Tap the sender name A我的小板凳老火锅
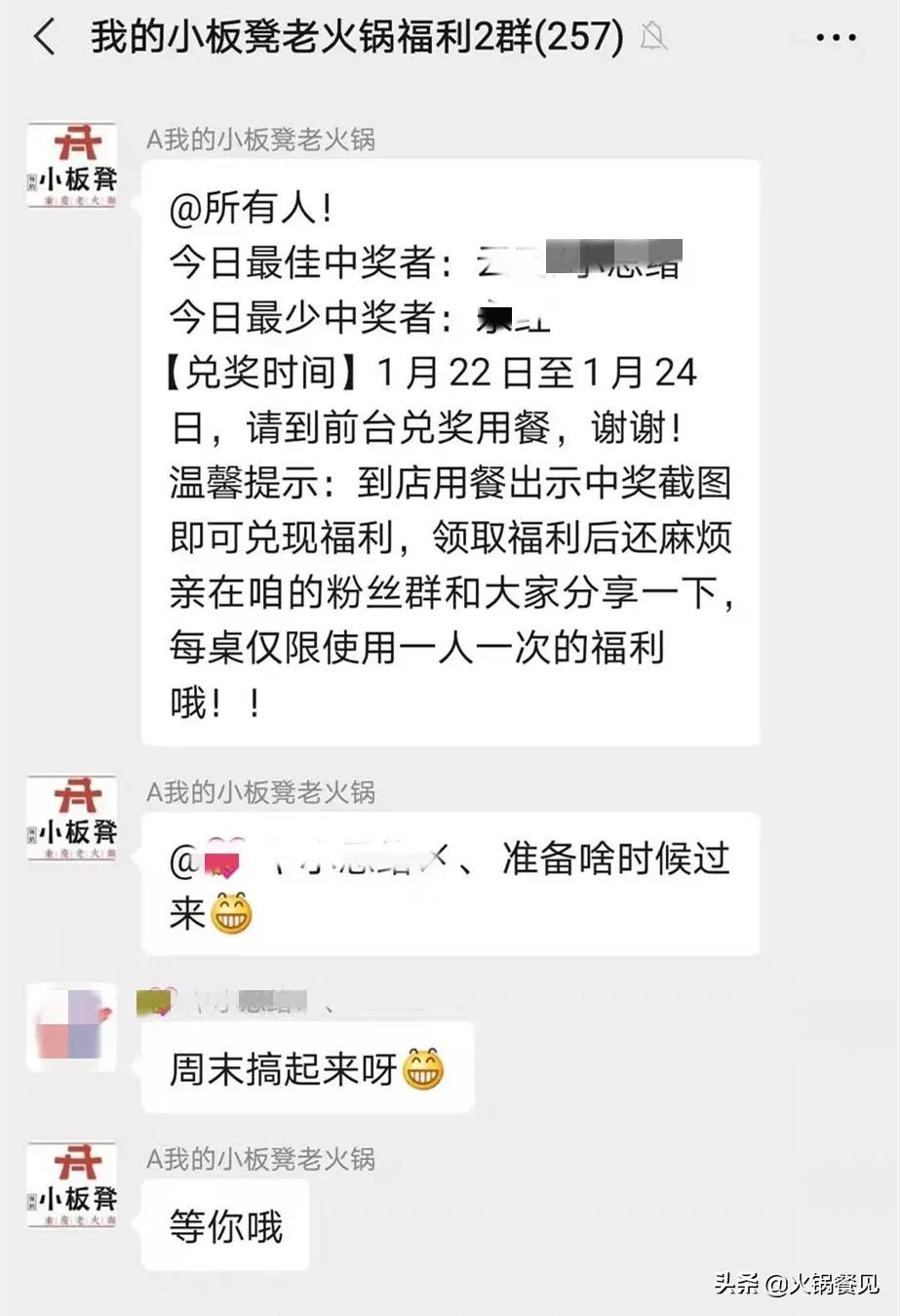Viewport: 900px width, 1316px height. pos(260,140)
